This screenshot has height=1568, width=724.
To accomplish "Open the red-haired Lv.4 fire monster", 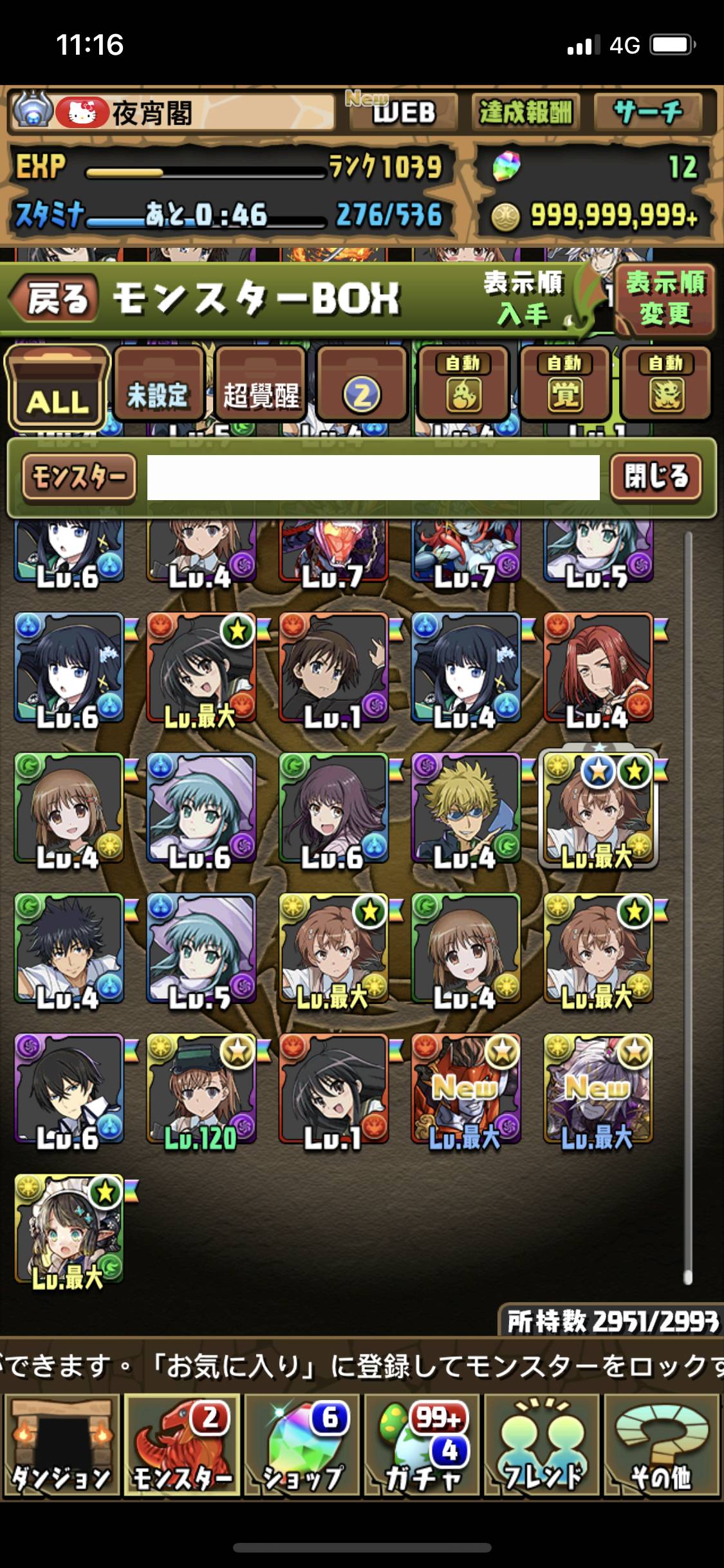I will pos(598,668).
